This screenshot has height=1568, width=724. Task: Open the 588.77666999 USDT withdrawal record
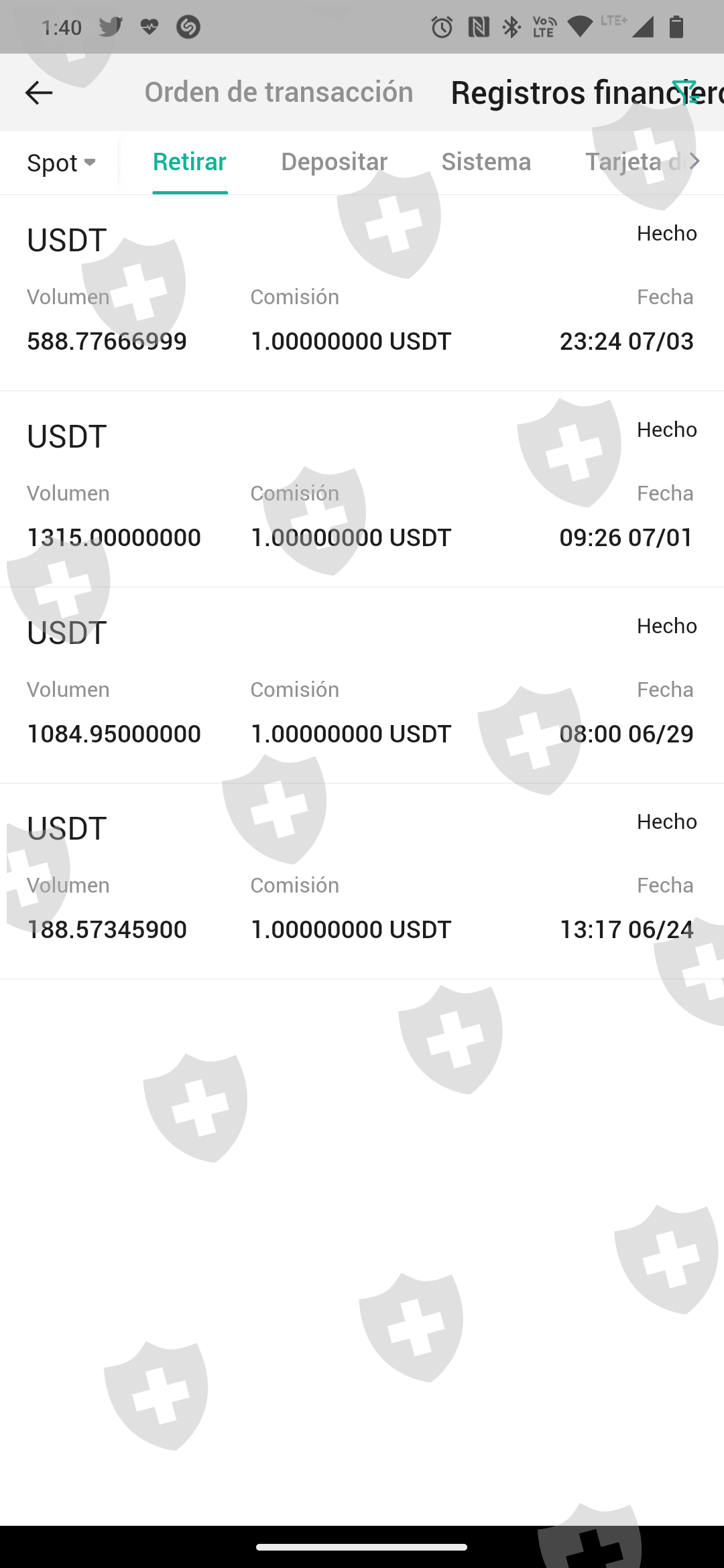362,293
